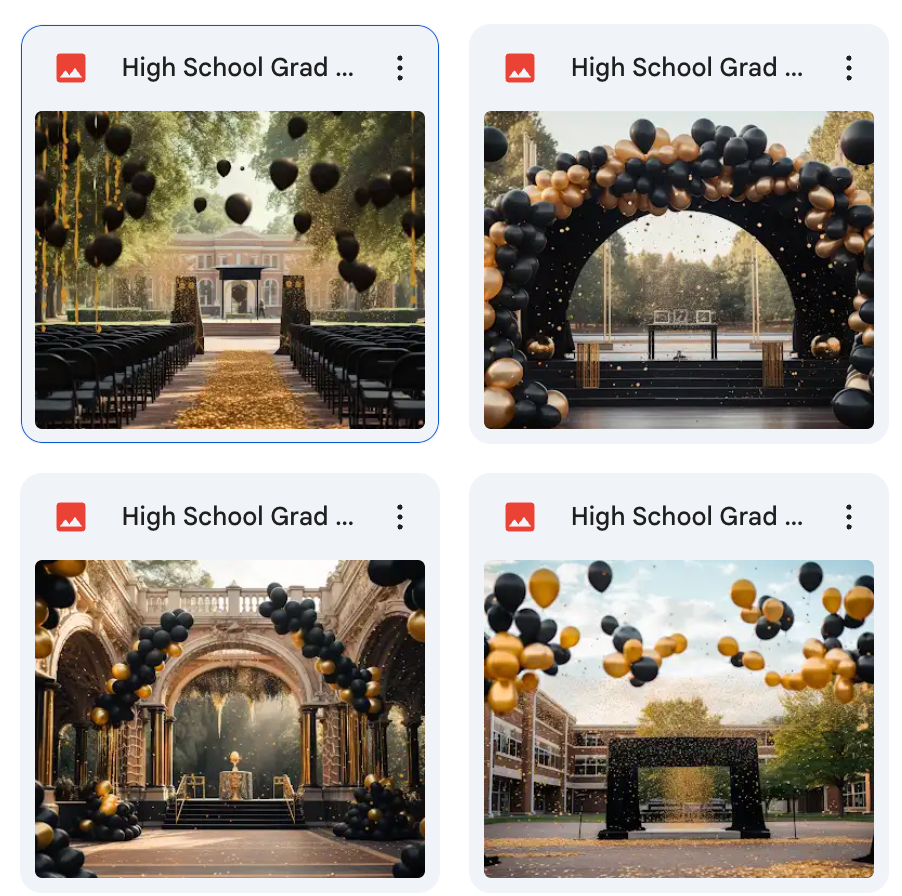
Task: Open more options for the brick school square arch file
Action: [x=849, y=517]
